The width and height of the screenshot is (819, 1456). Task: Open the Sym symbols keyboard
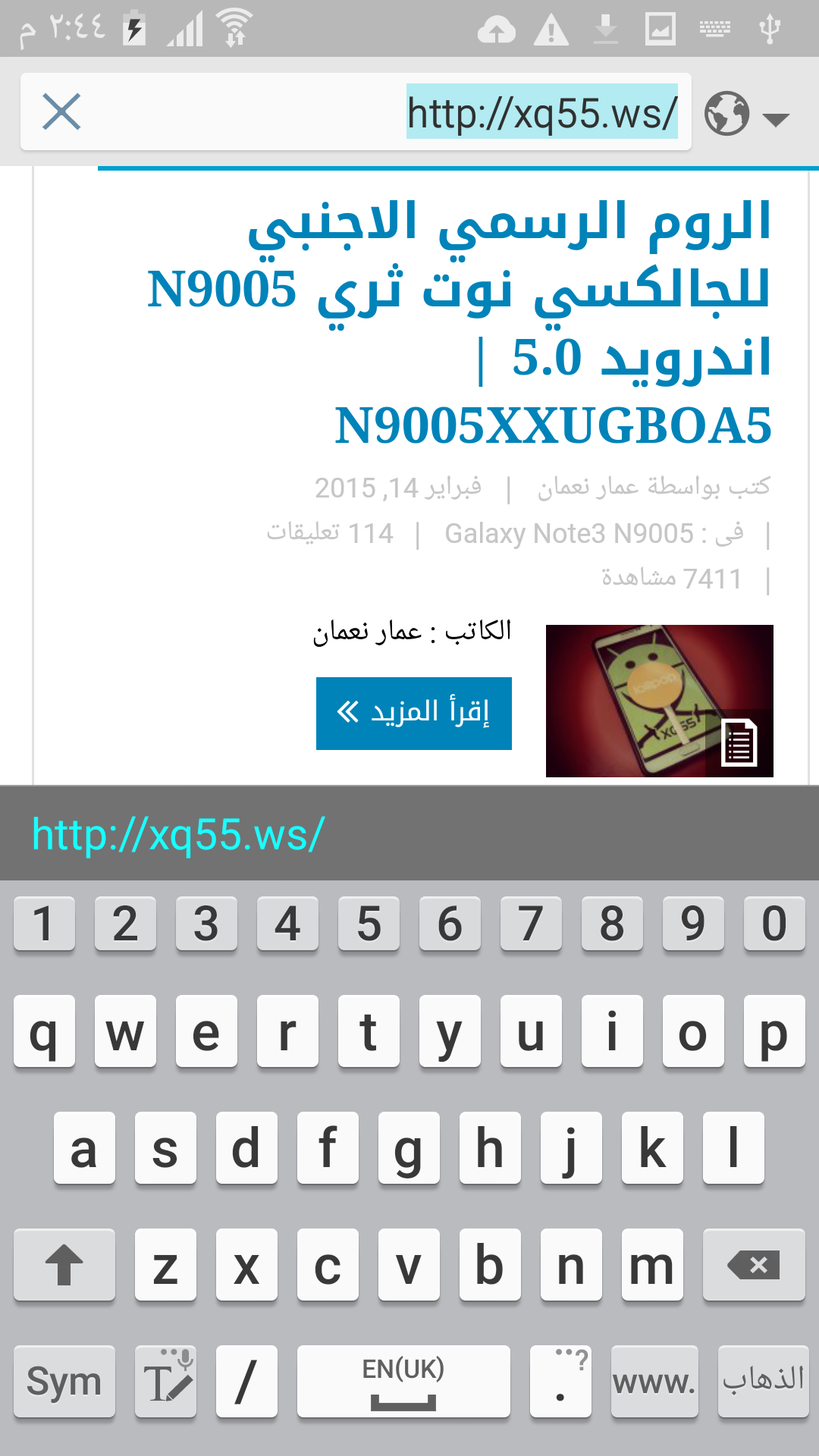(x=64, y=1381)
